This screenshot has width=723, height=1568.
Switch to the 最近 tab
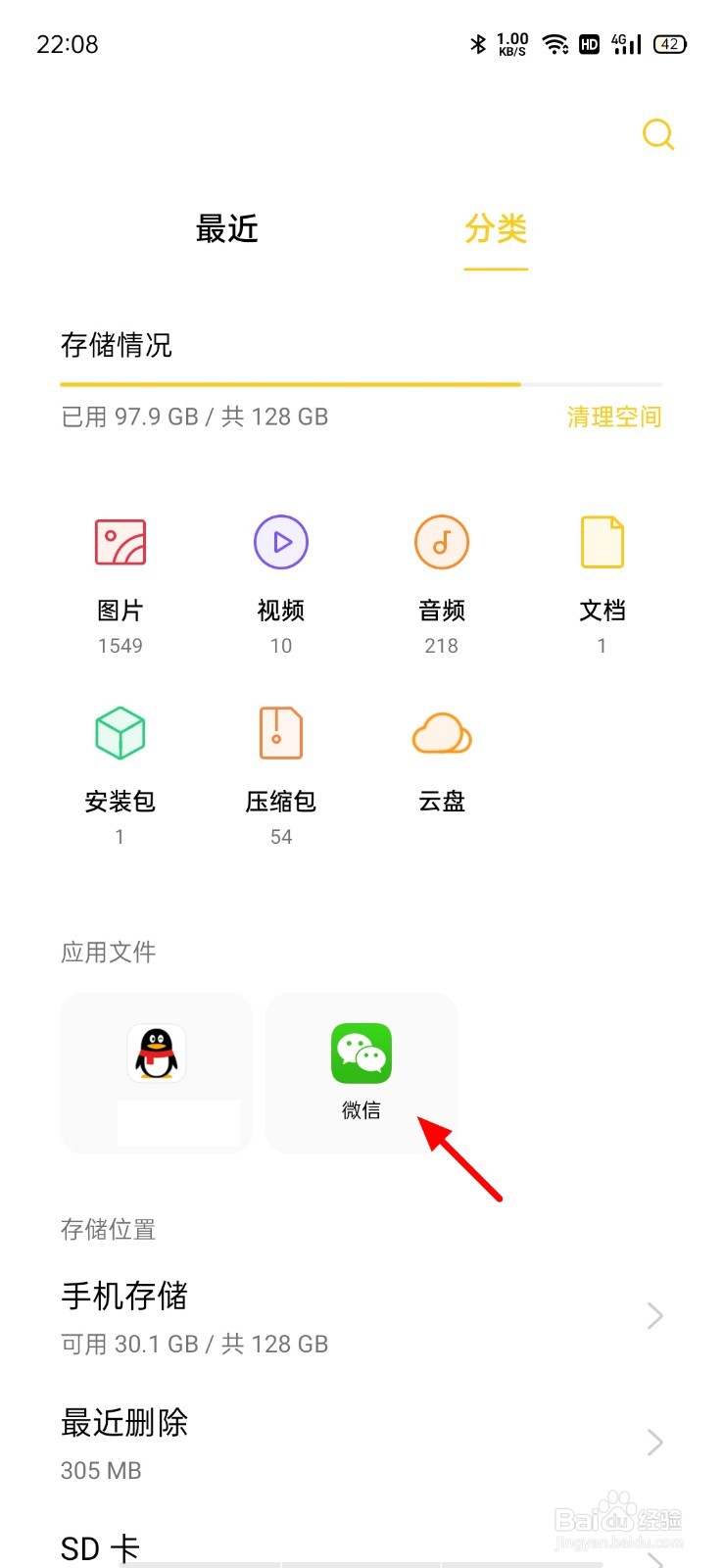227,229
